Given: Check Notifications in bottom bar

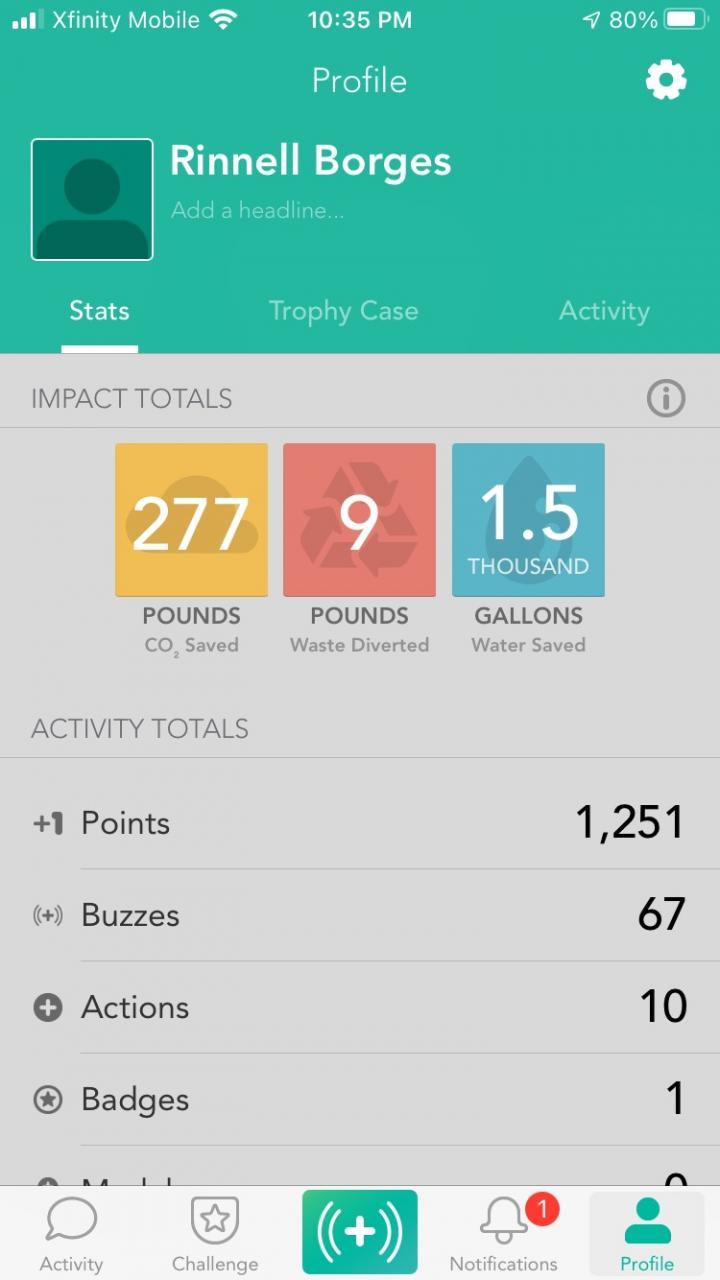Looking at the screenshot, I should [504, 1234].
